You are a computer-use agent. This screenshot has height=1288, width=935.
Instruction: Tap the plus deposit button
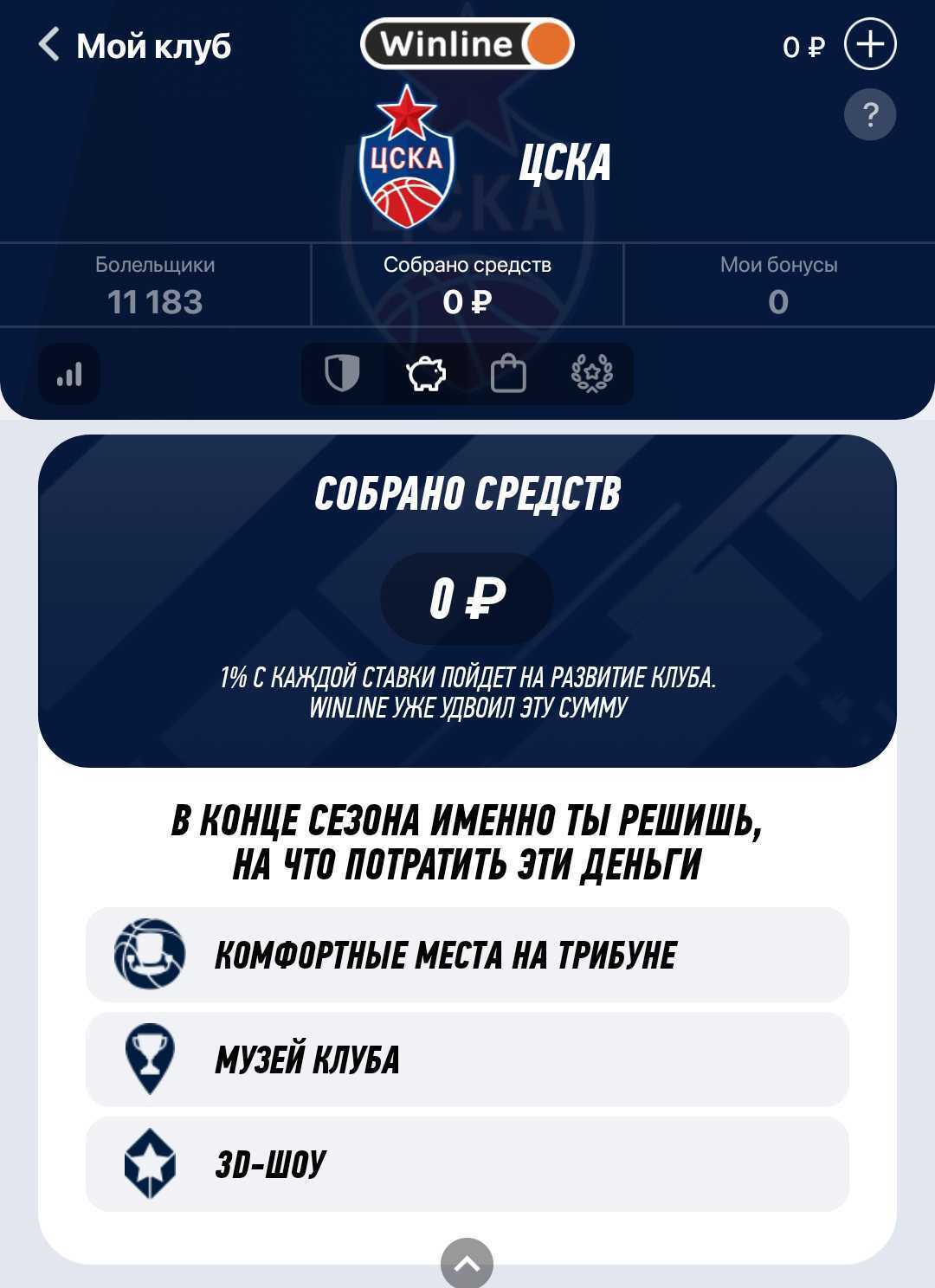(x=869, y=45)
